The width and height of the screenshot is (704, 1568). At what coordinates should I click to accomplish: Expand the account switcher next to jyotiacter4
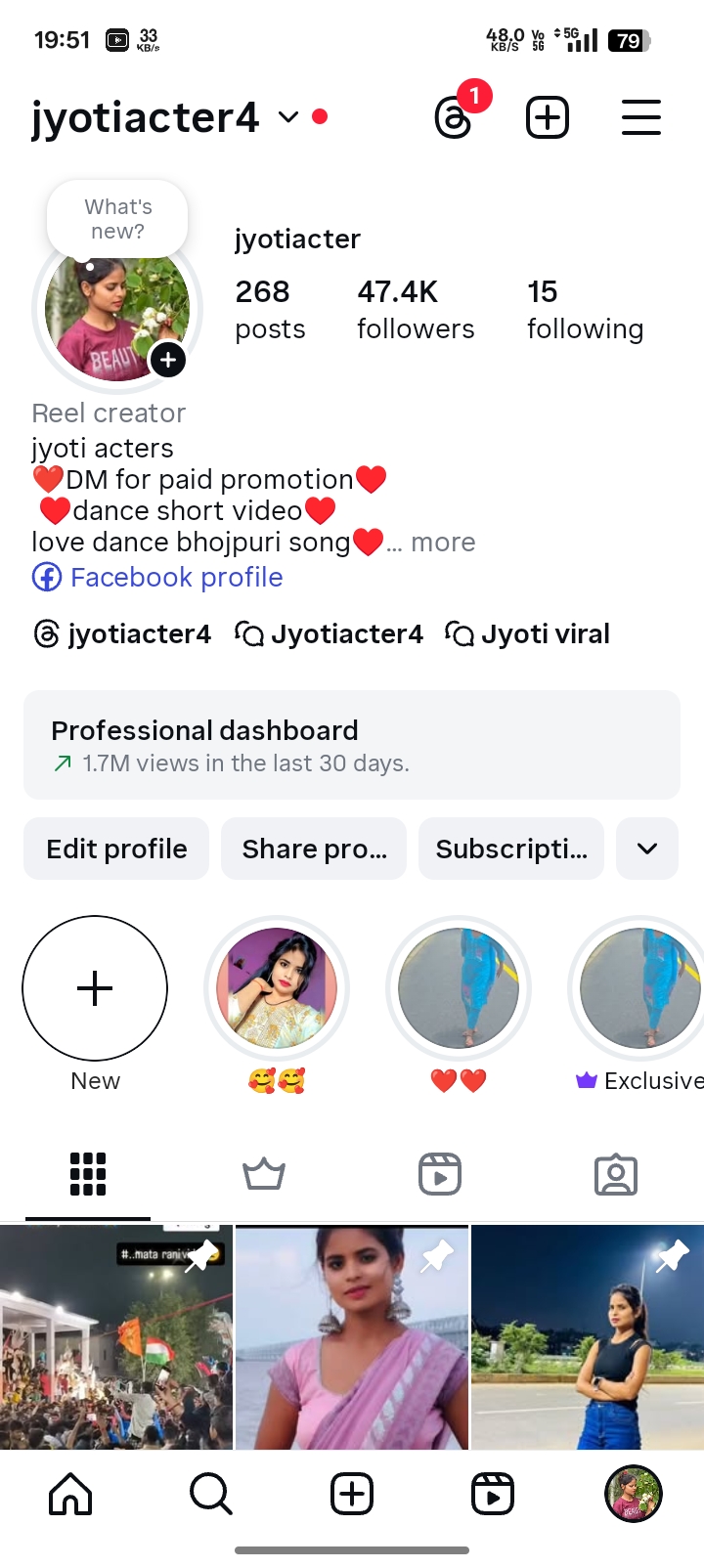tap(287, 117)
